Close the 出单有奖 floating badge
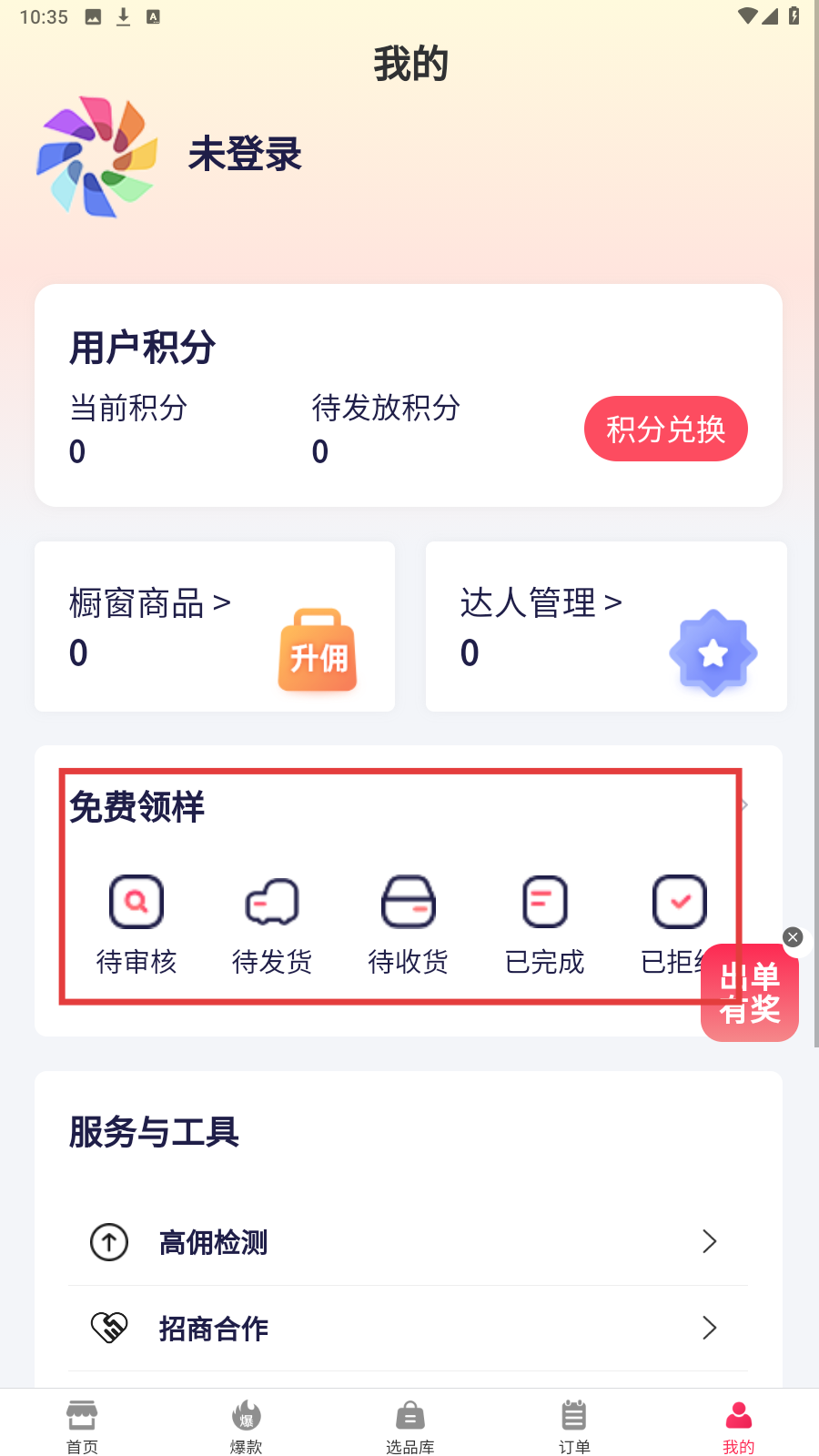 (793, 937)
